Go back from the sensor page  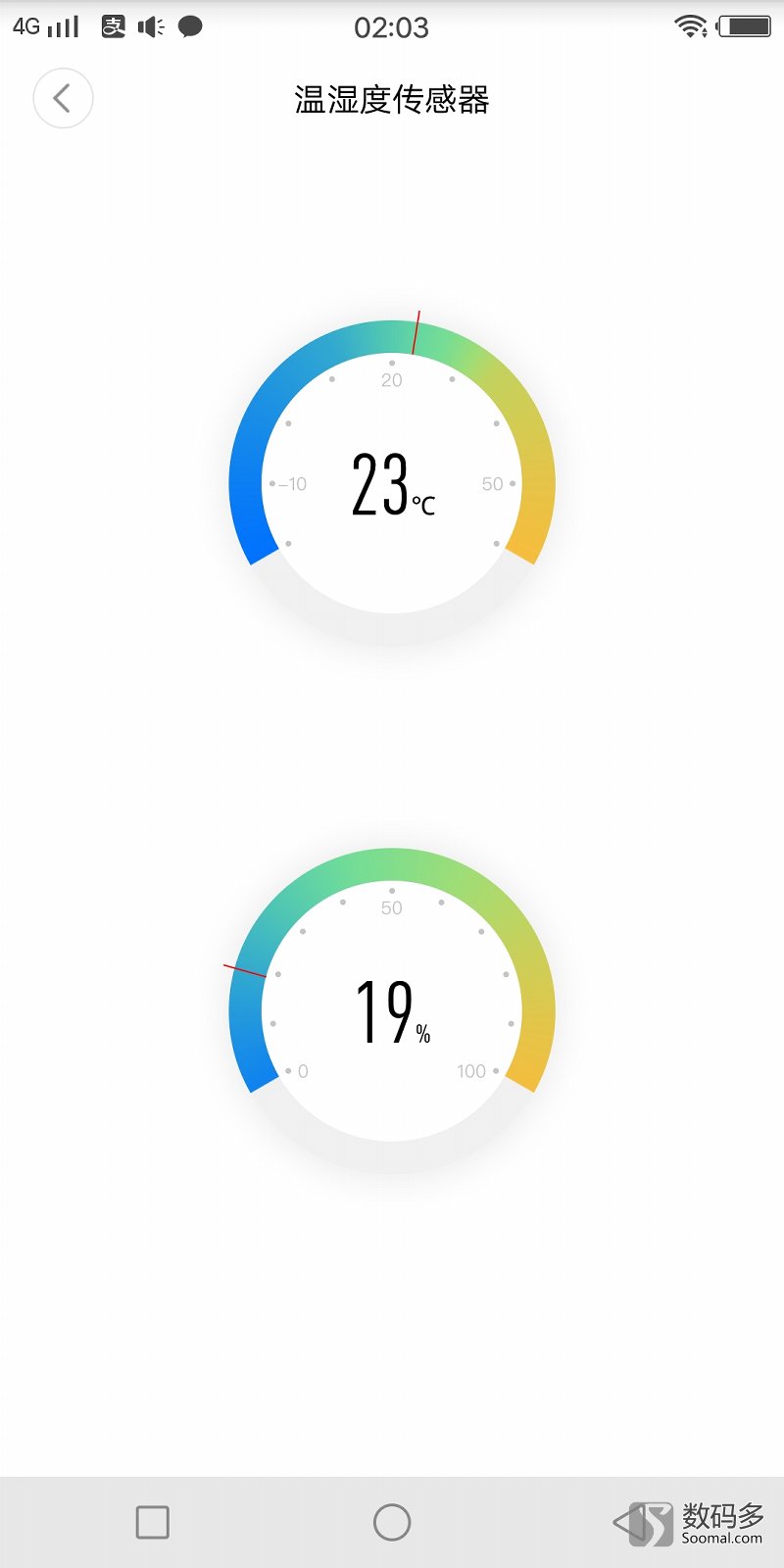63,98
